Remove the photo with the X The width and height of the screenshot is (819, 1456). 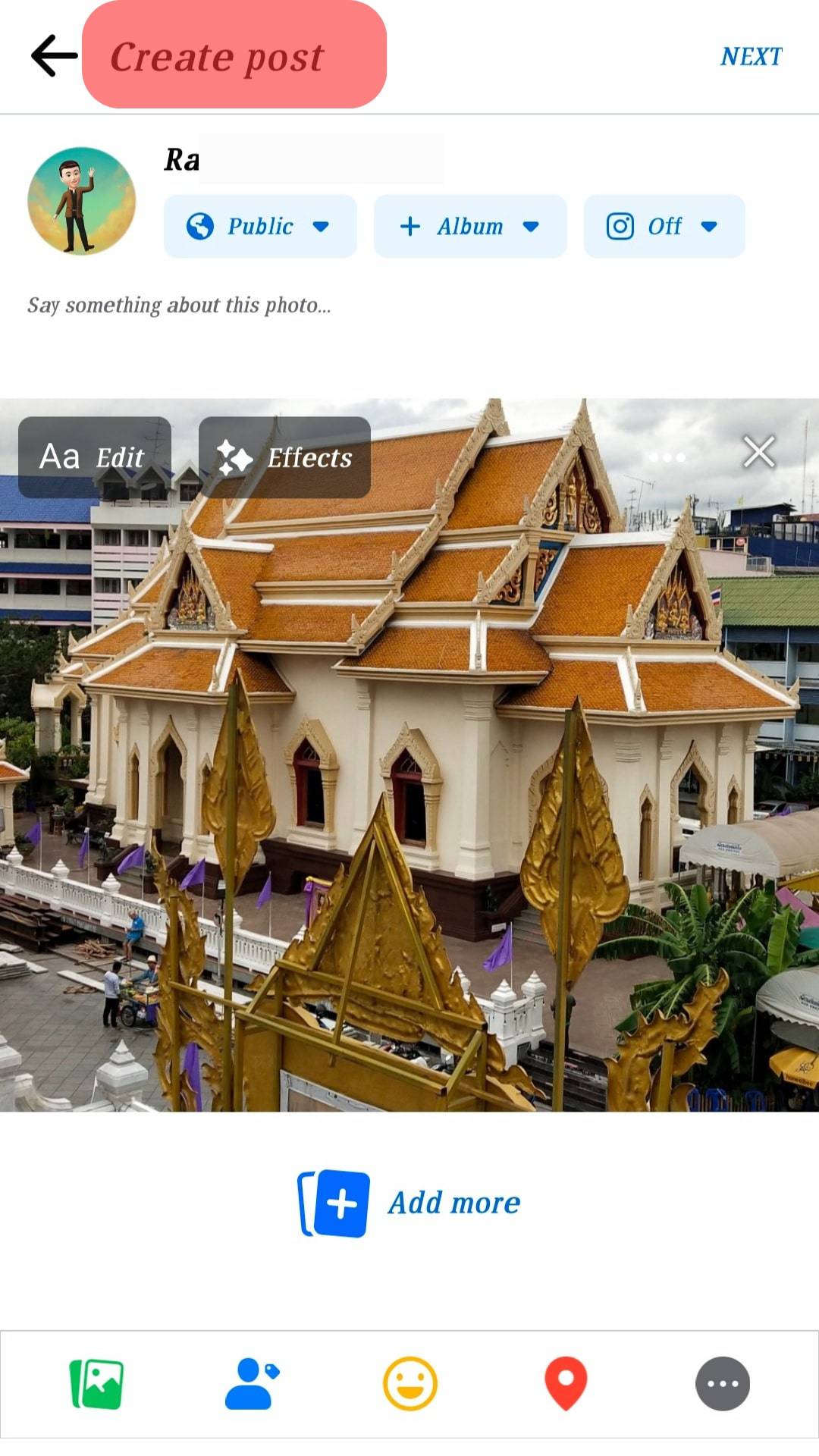tap(758, 453)
